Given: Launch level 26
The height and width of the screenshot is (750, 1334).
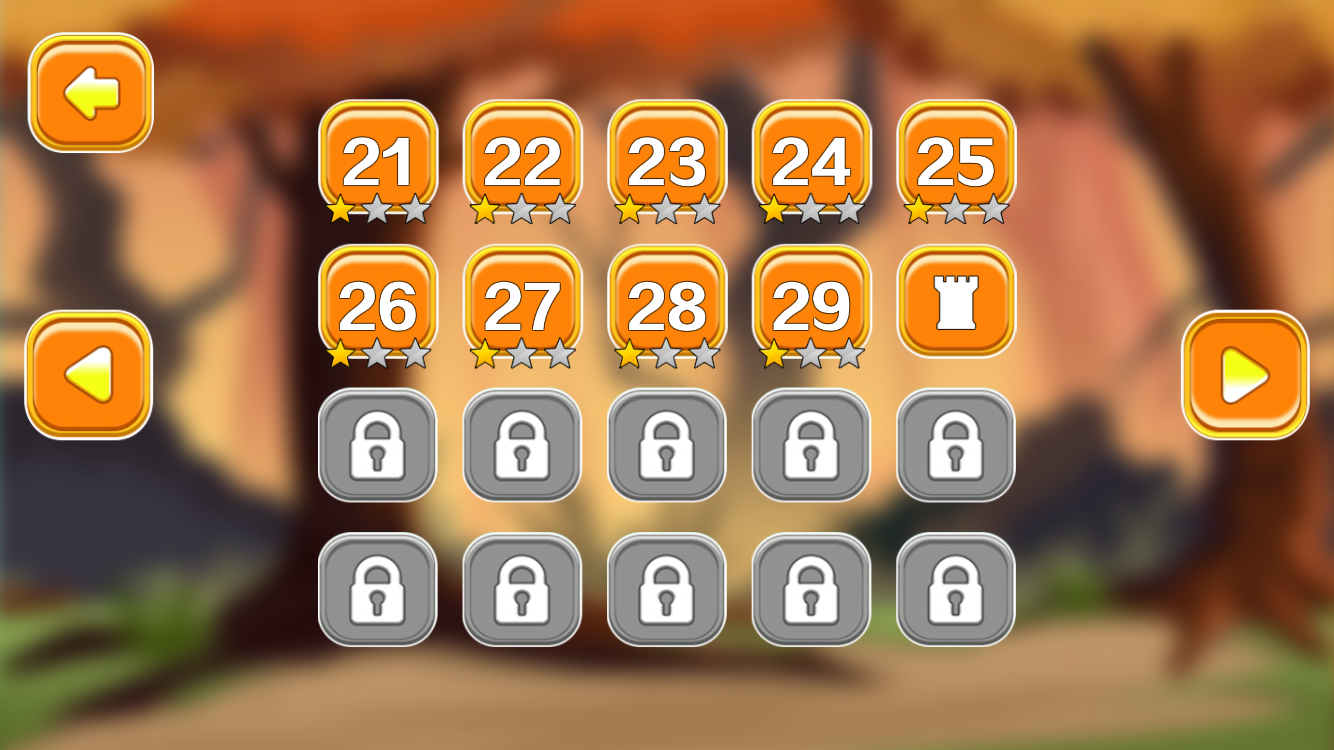Looking at the screenshot, I should coord(377,302).
